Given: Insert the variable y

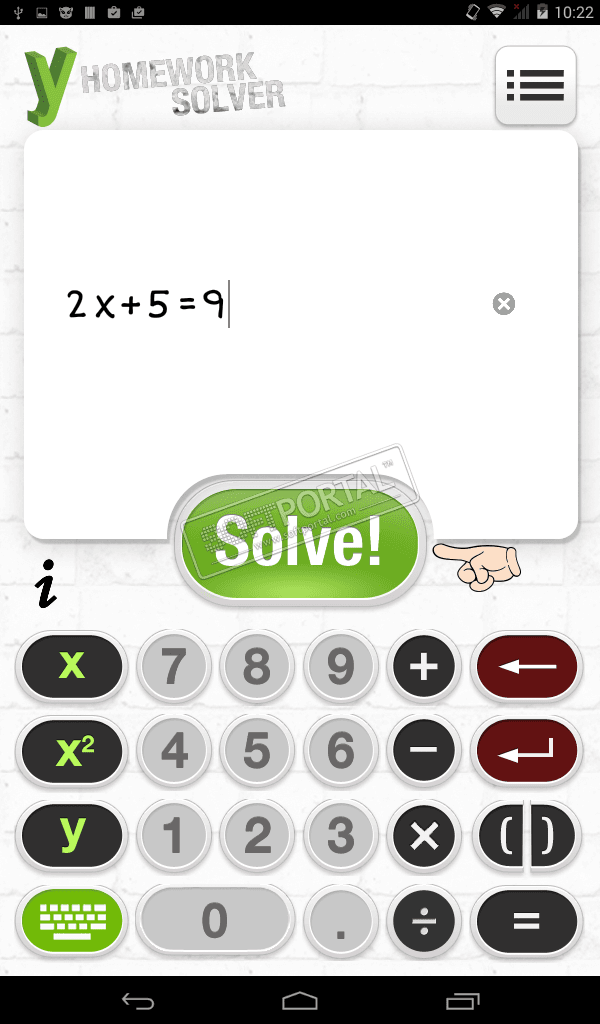Looking at the screenshot, I should pyautogui.click(x=72, y=834).
